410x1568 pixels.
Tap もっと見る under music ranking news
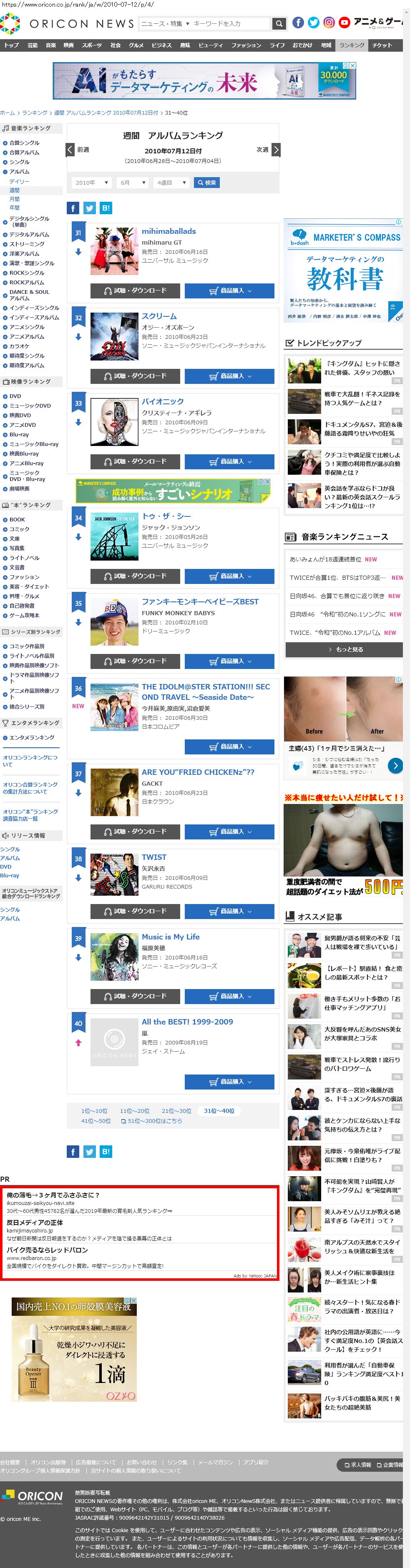tap(345, 649)
